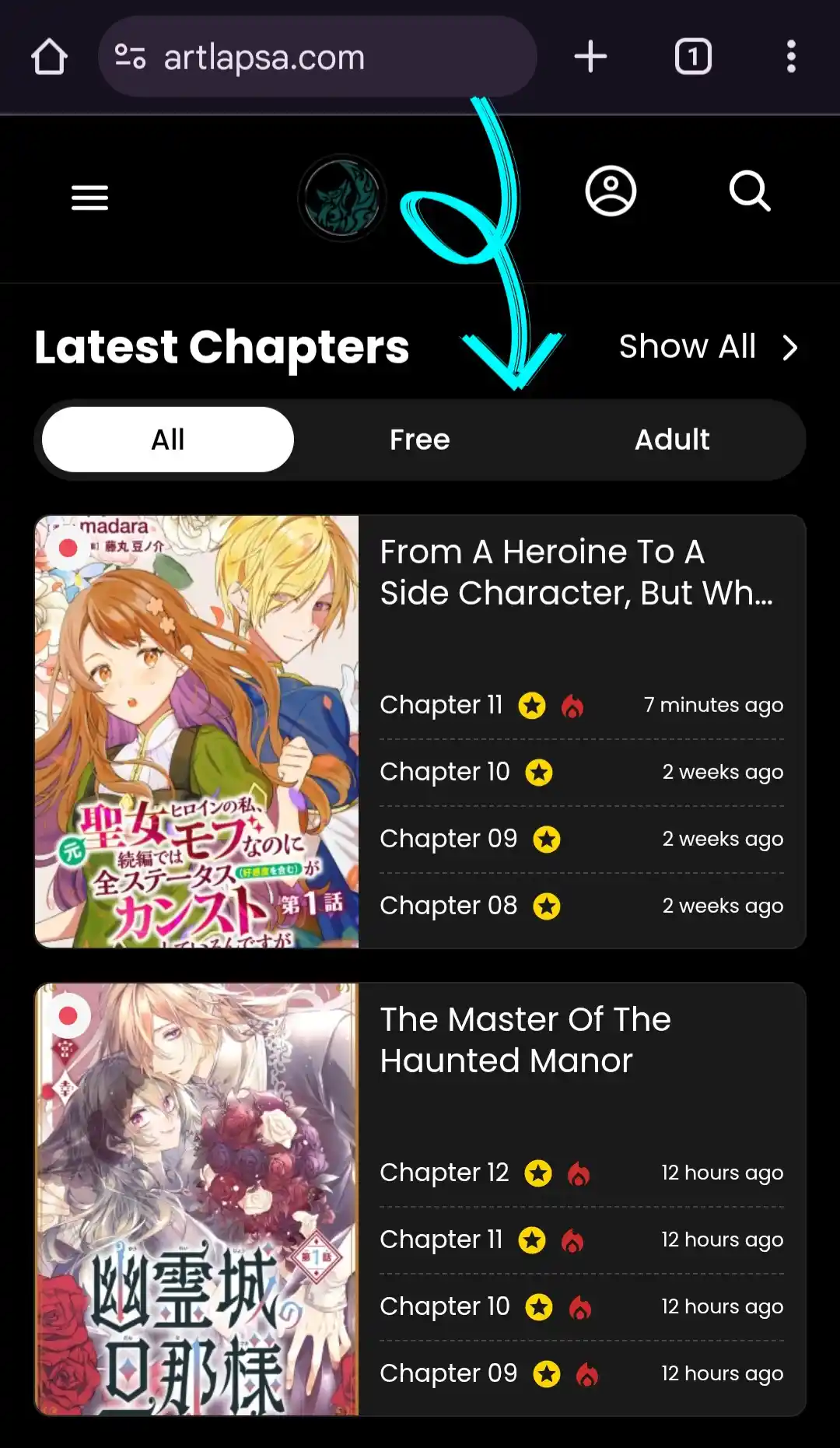The image size is (840, 1448).
Task: Tap the artlapsa.com address bar
Action: (x=317, y=57)
